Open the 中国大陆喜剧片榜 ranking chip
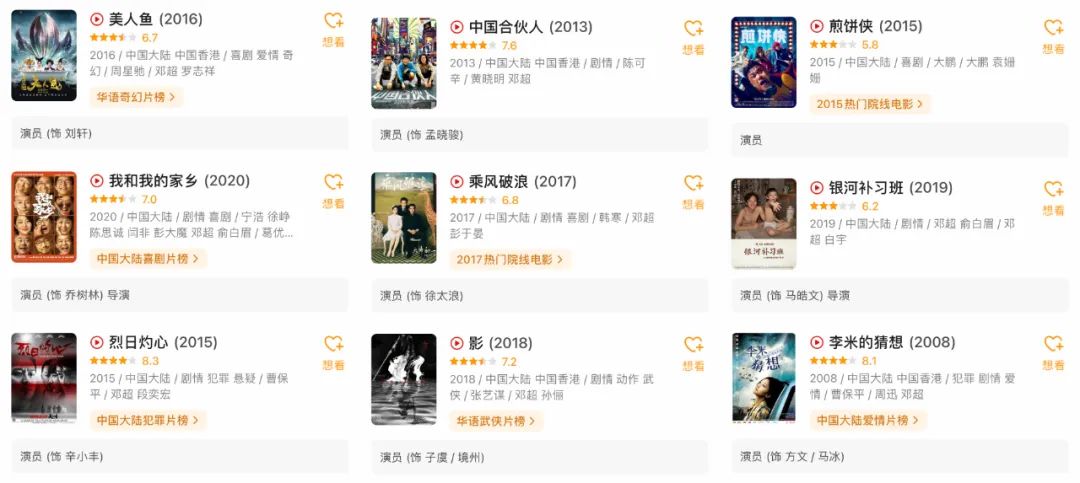Image resolution: width=1080 pixels, height=483 pixels. tap(148, 258)
